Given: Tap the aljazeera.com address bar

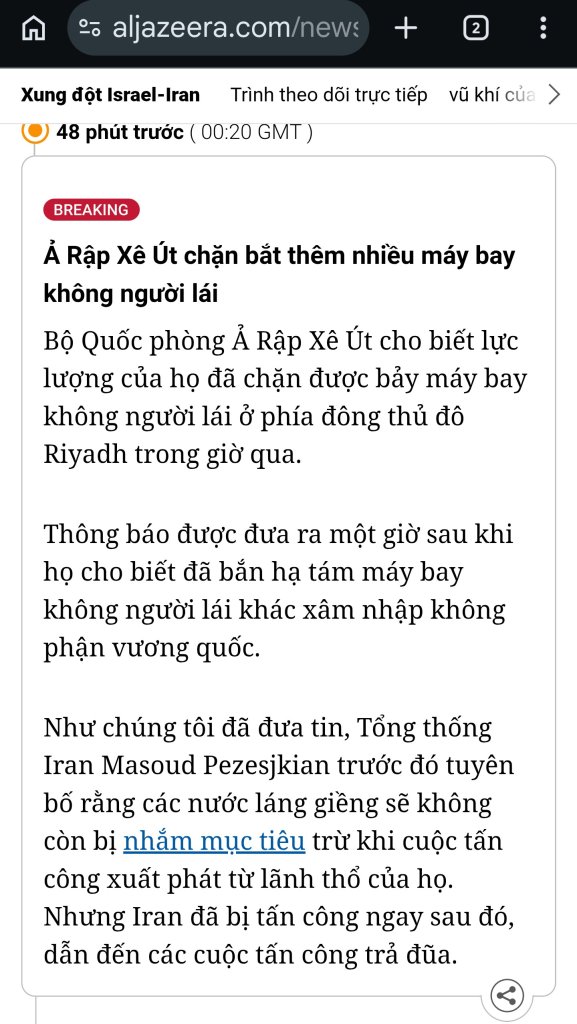Looking at the screenshot, I should (x=219, y=28).
